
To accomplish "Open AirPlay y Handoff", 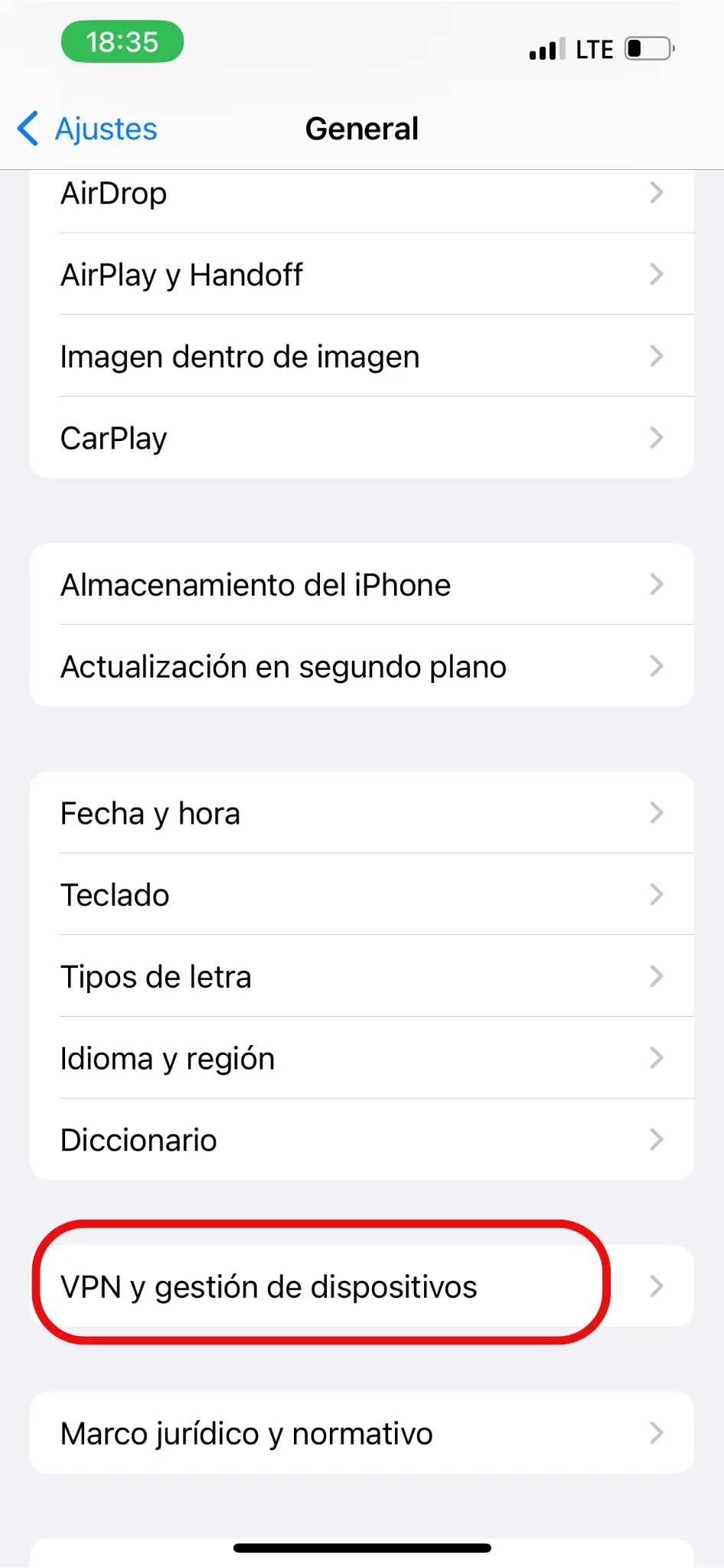I will pos(361,275).
